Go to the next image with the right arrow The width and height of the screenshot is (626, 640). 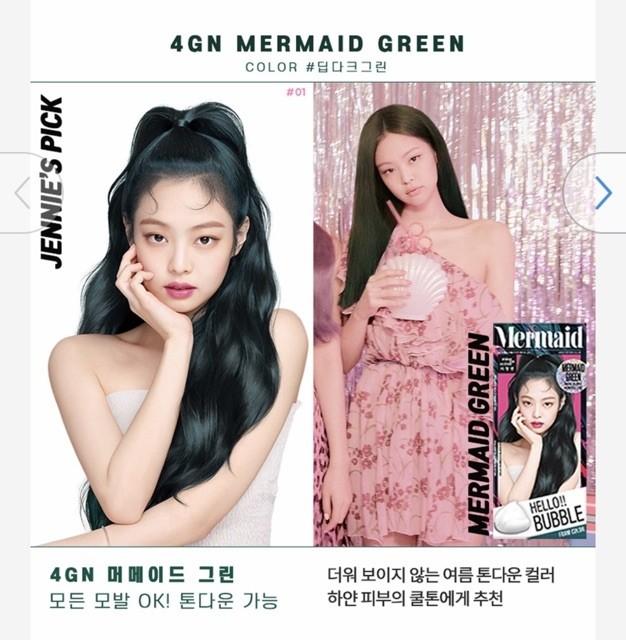pos(602,193)
